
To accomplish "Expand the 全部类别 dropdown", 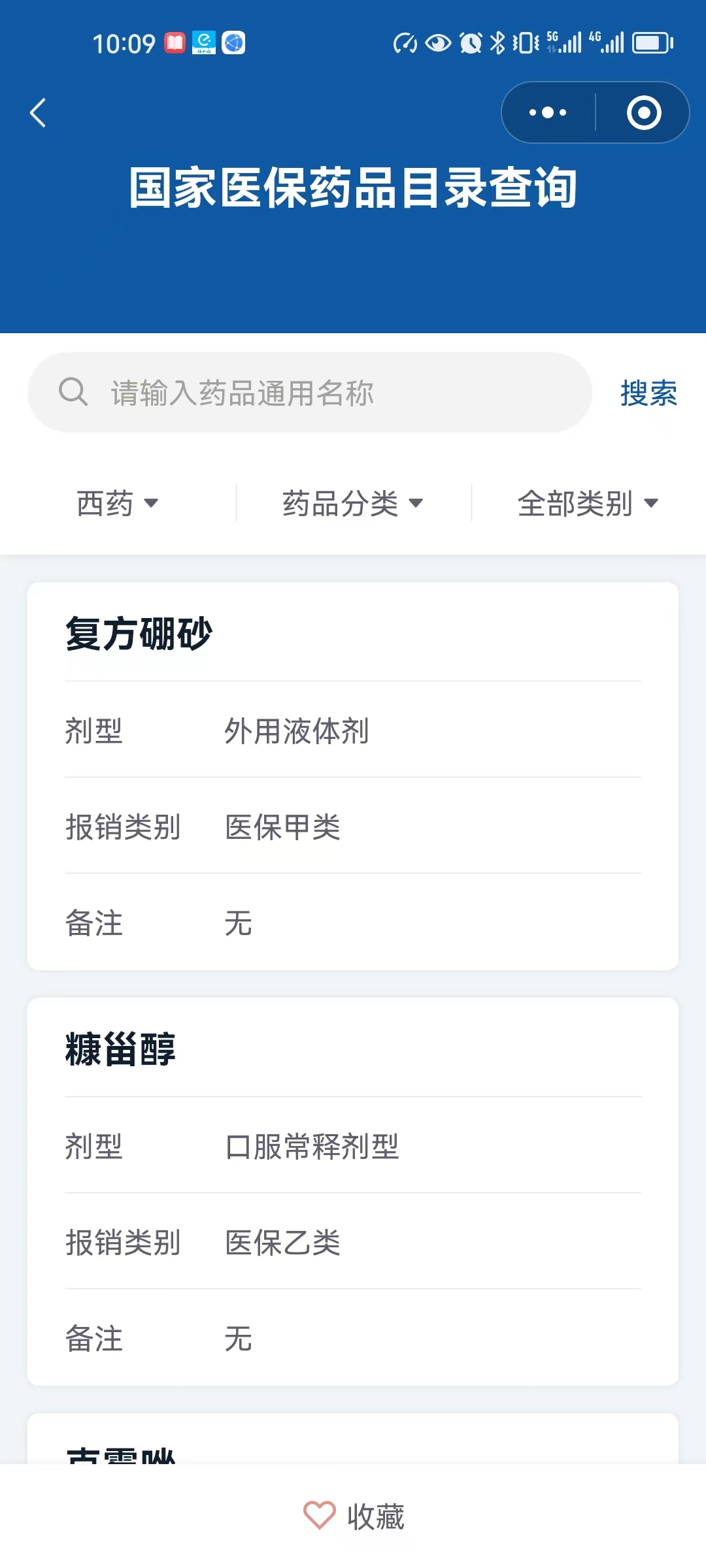I will click(x=588, y=503).
